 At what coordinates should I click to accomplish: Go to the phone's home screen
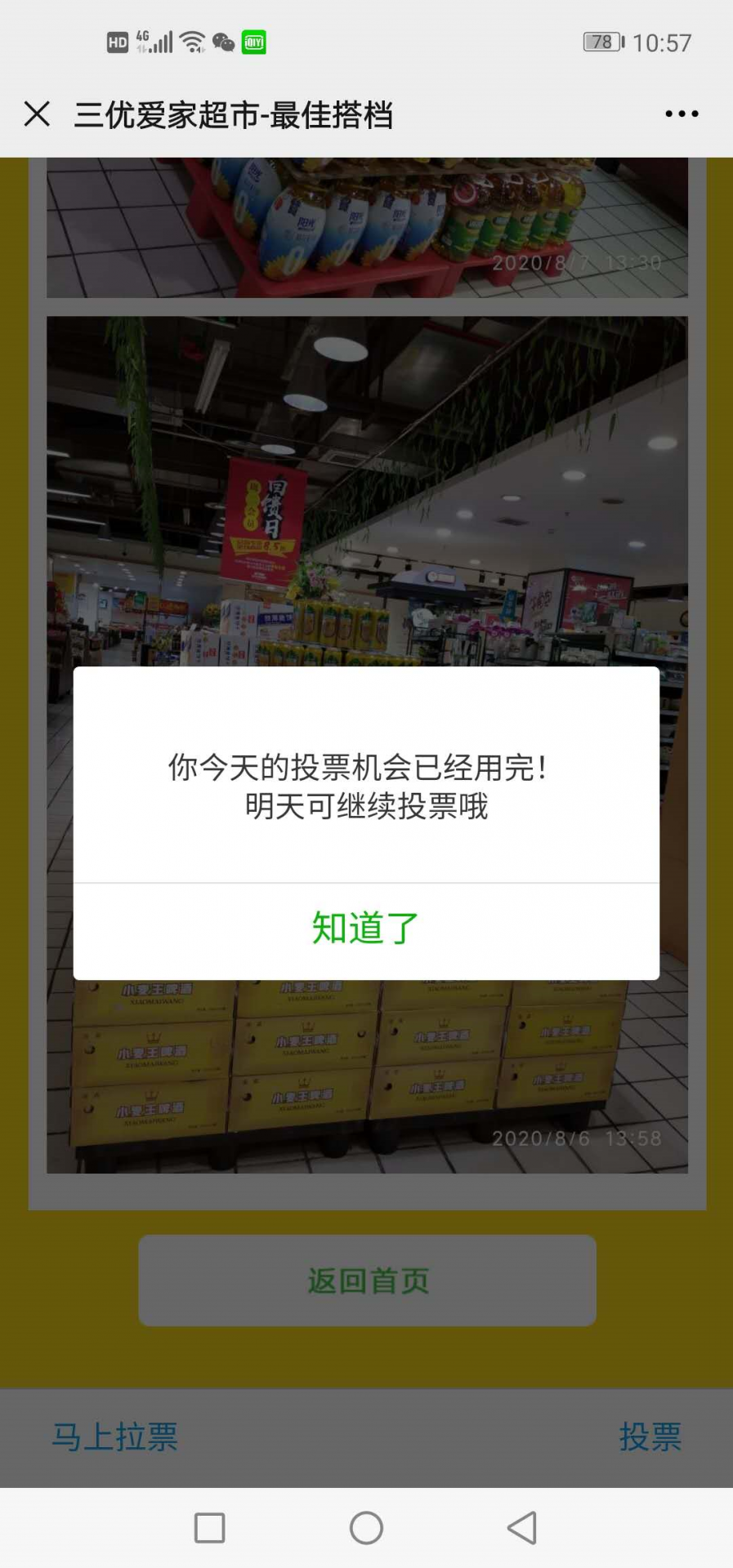coord(366,1528)
